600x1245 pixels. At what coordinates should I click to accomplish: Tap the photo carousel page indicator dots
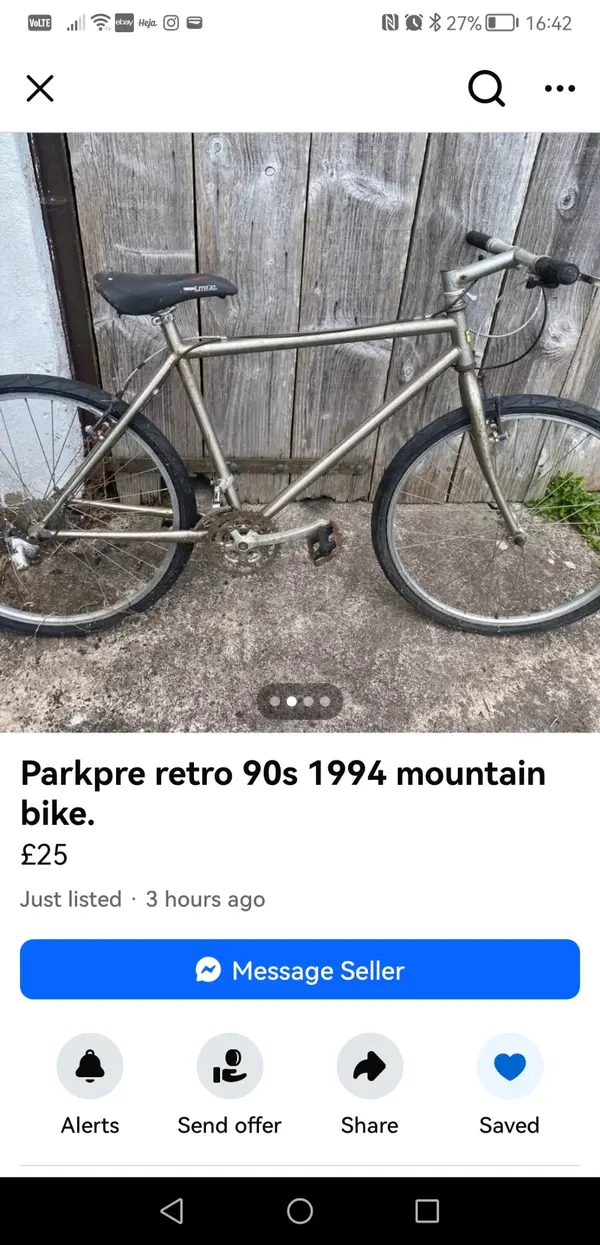300,702
